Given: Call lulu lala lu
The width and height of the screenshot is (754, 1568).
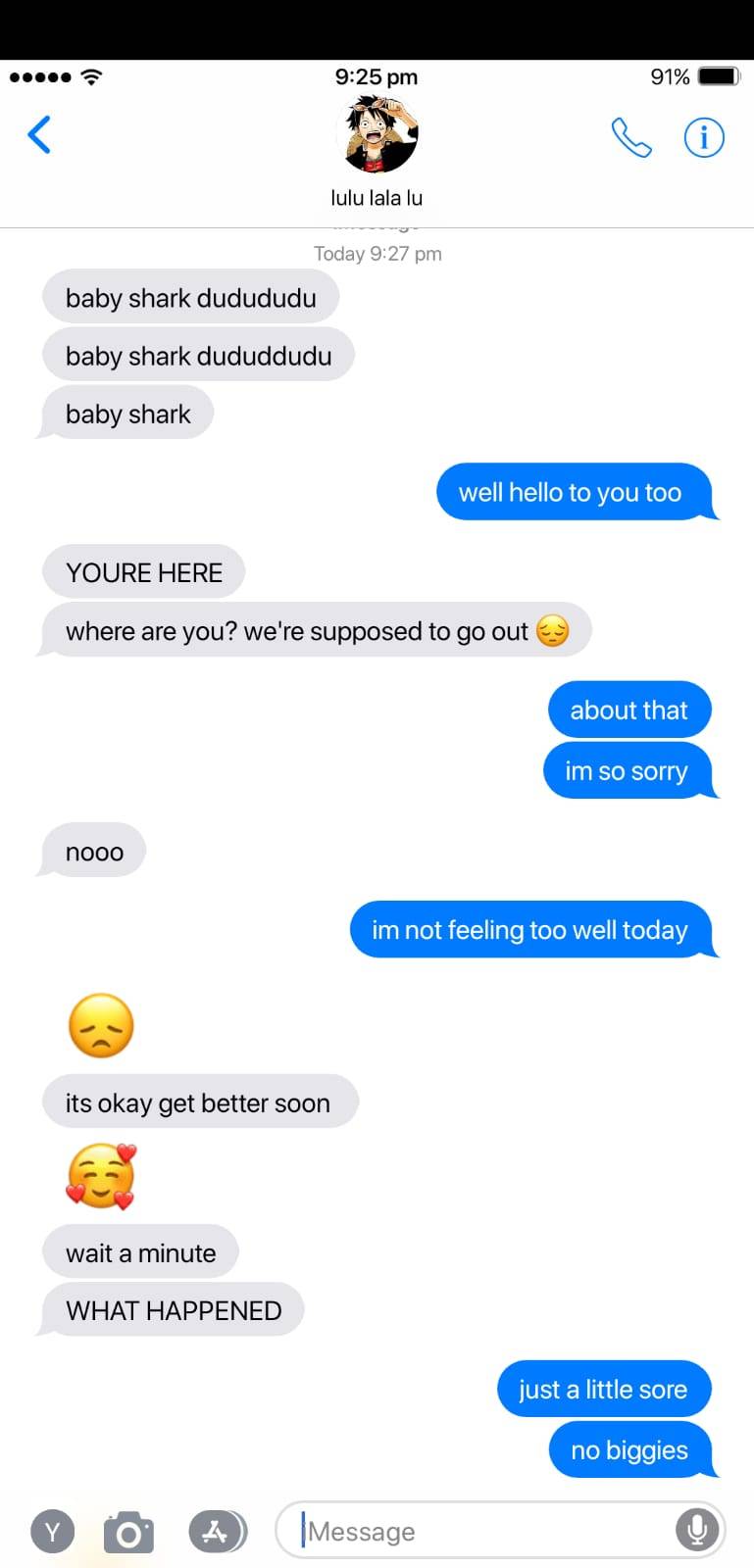Looking at the screenshot, I should point(631,137).
